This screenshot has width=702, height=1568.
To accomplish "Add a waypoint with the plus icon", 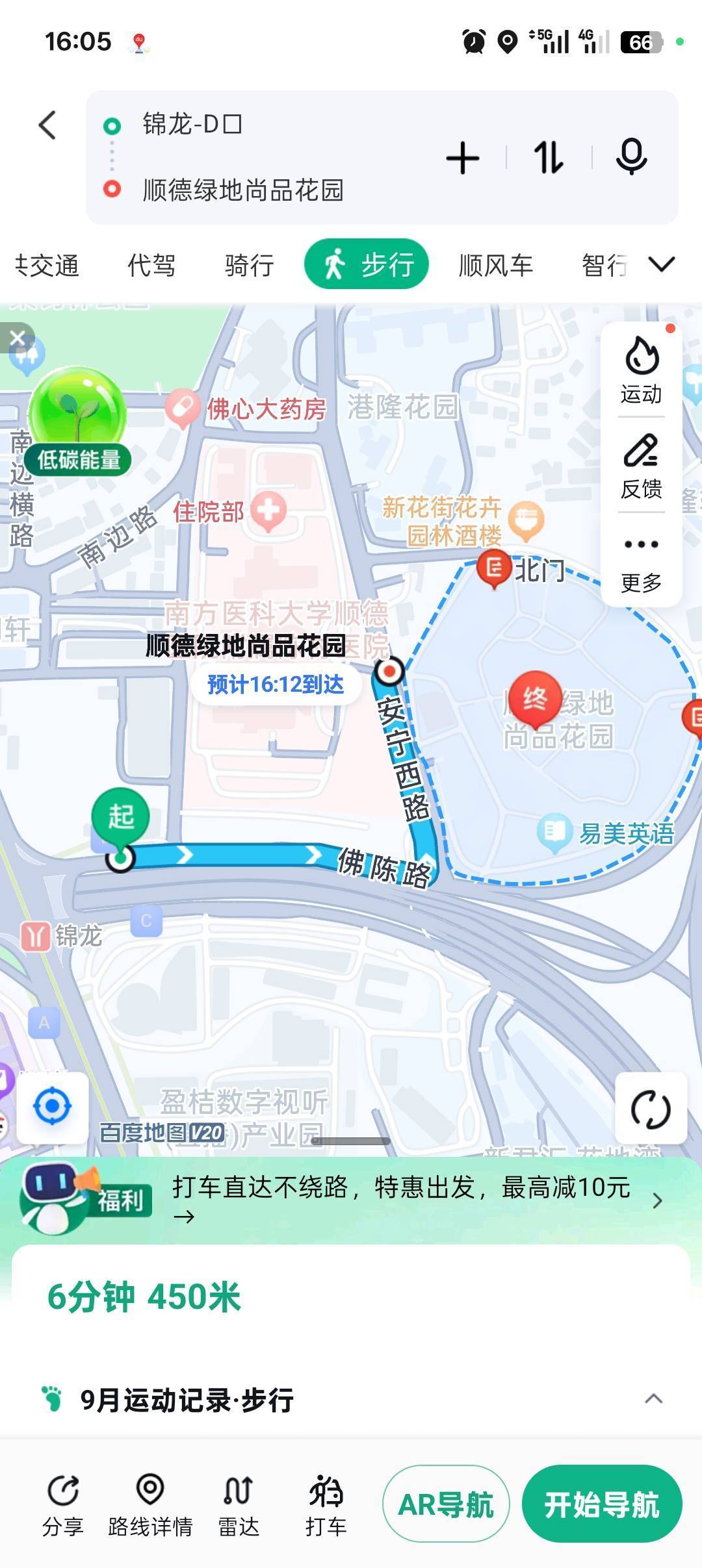I will [x=462, y=158].
